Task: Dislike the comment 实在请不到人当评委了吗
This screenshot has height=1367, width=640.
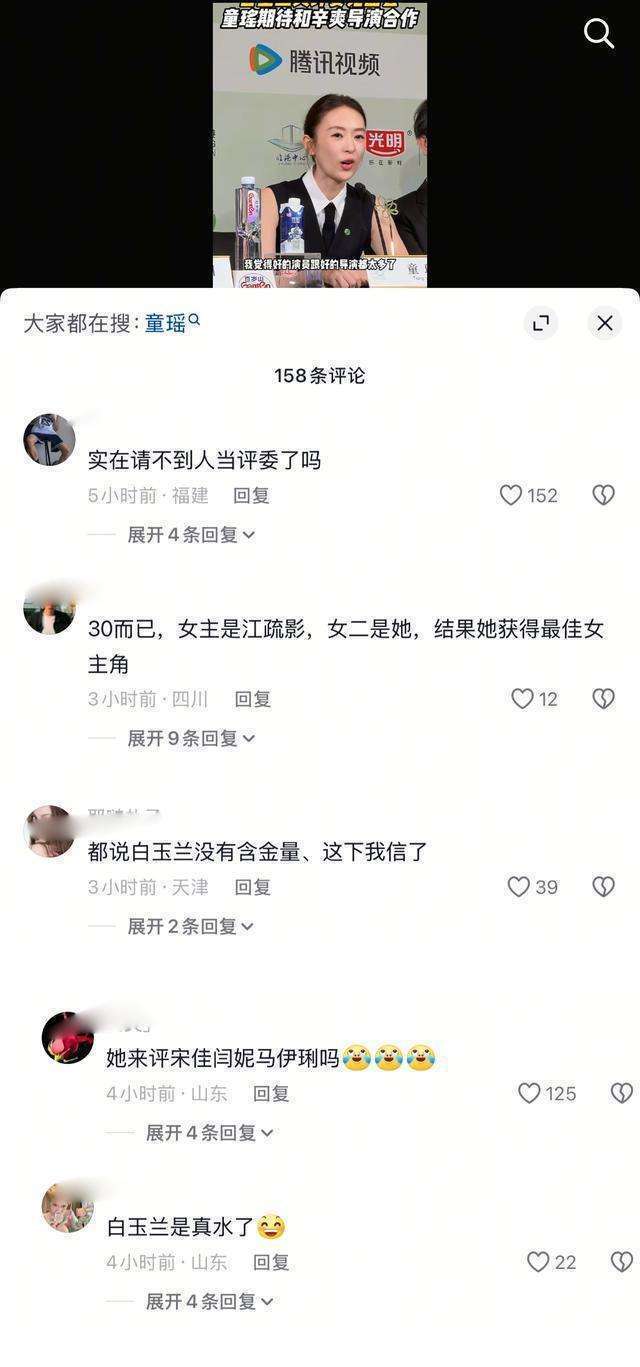Action: (603, 495)
